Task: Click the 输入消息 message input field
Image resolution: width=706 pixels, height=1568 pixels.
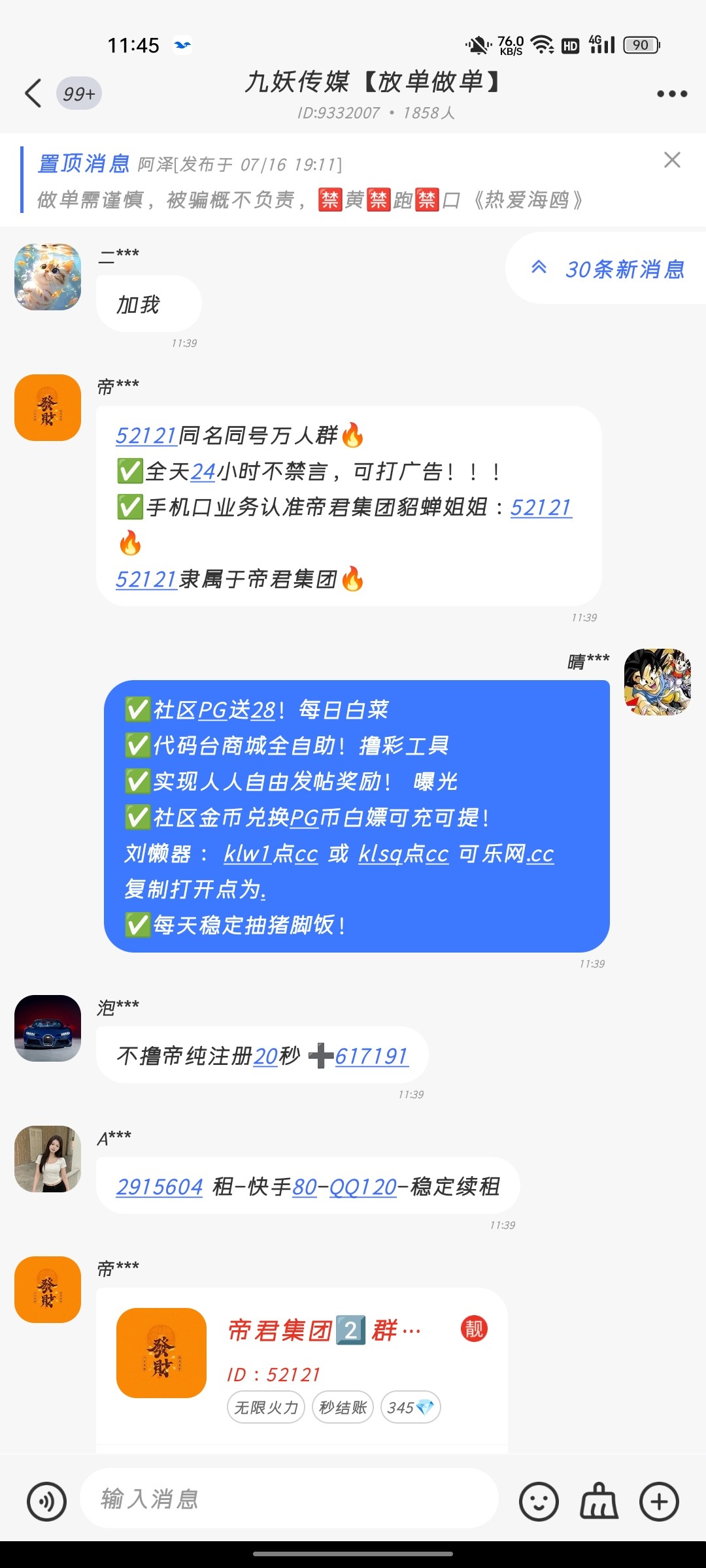Action: (288, 1501)
